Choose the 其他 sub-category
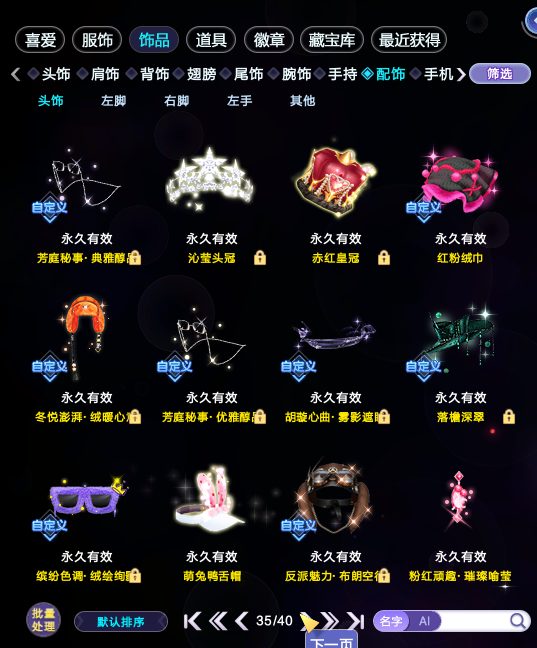537x648 pixels. (x=302, y=101)
